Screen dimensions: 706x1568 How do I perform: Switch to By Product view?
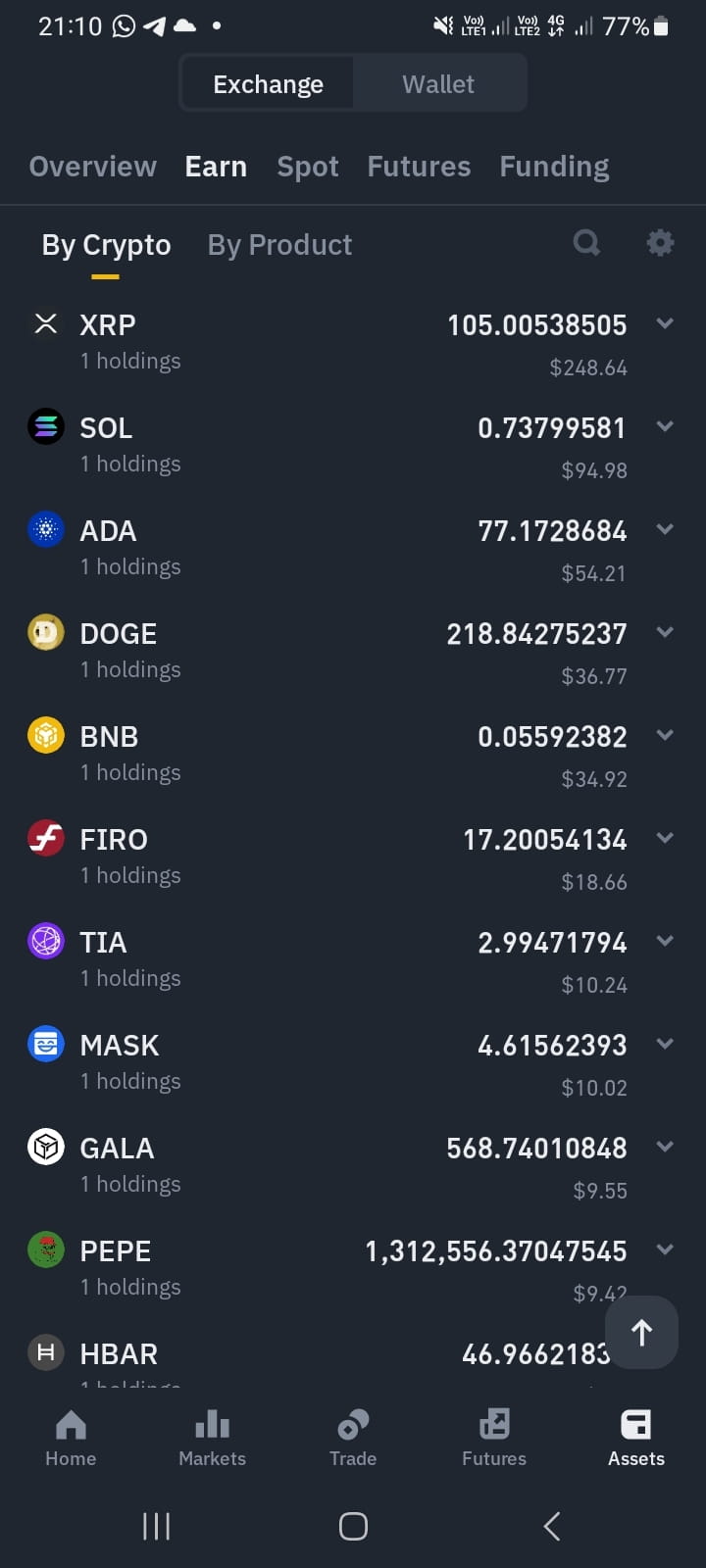(x=279, y=245)
